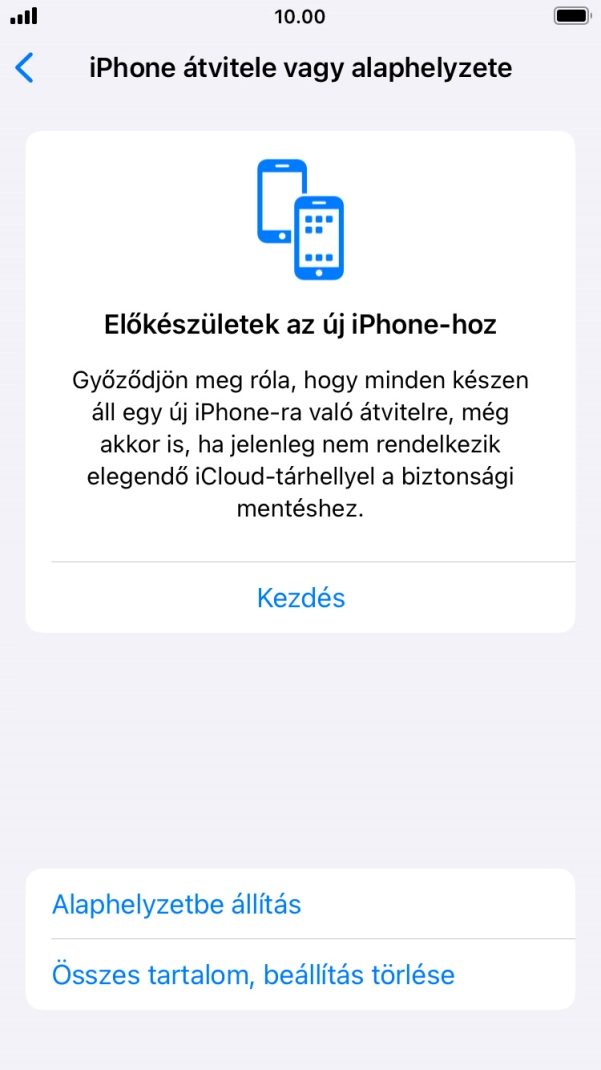601x1070 pixels.
Task: Open Alaphelyzetbe állítás options
Action: click(176, 904)
